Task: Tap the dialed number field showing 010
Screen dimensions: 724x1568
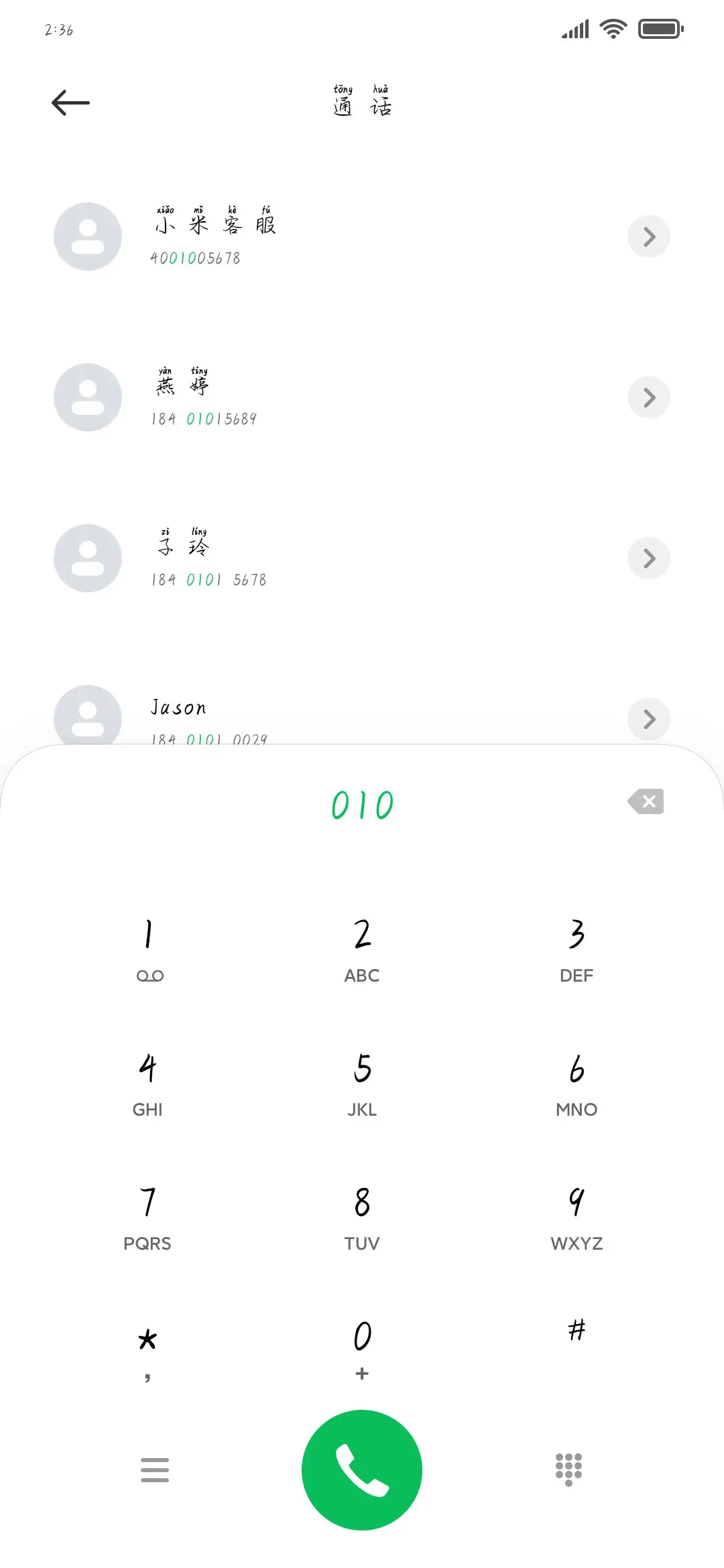Action: point(362,805)
